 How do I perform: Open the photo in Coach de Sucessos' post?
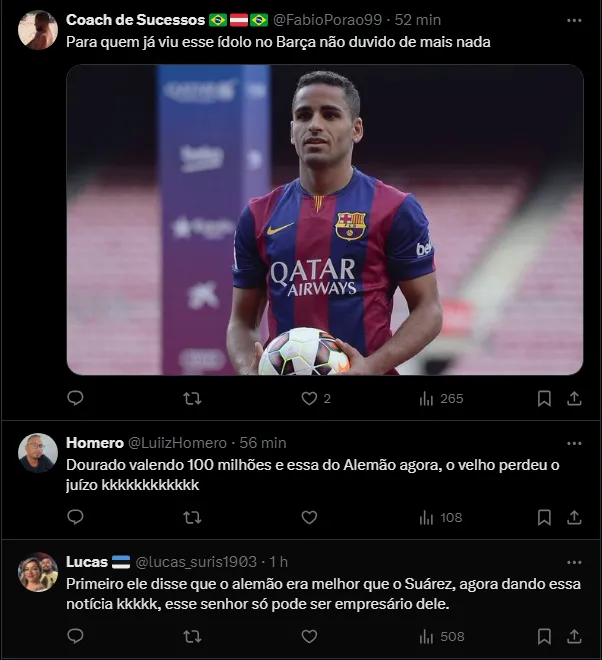pos(325,220)
